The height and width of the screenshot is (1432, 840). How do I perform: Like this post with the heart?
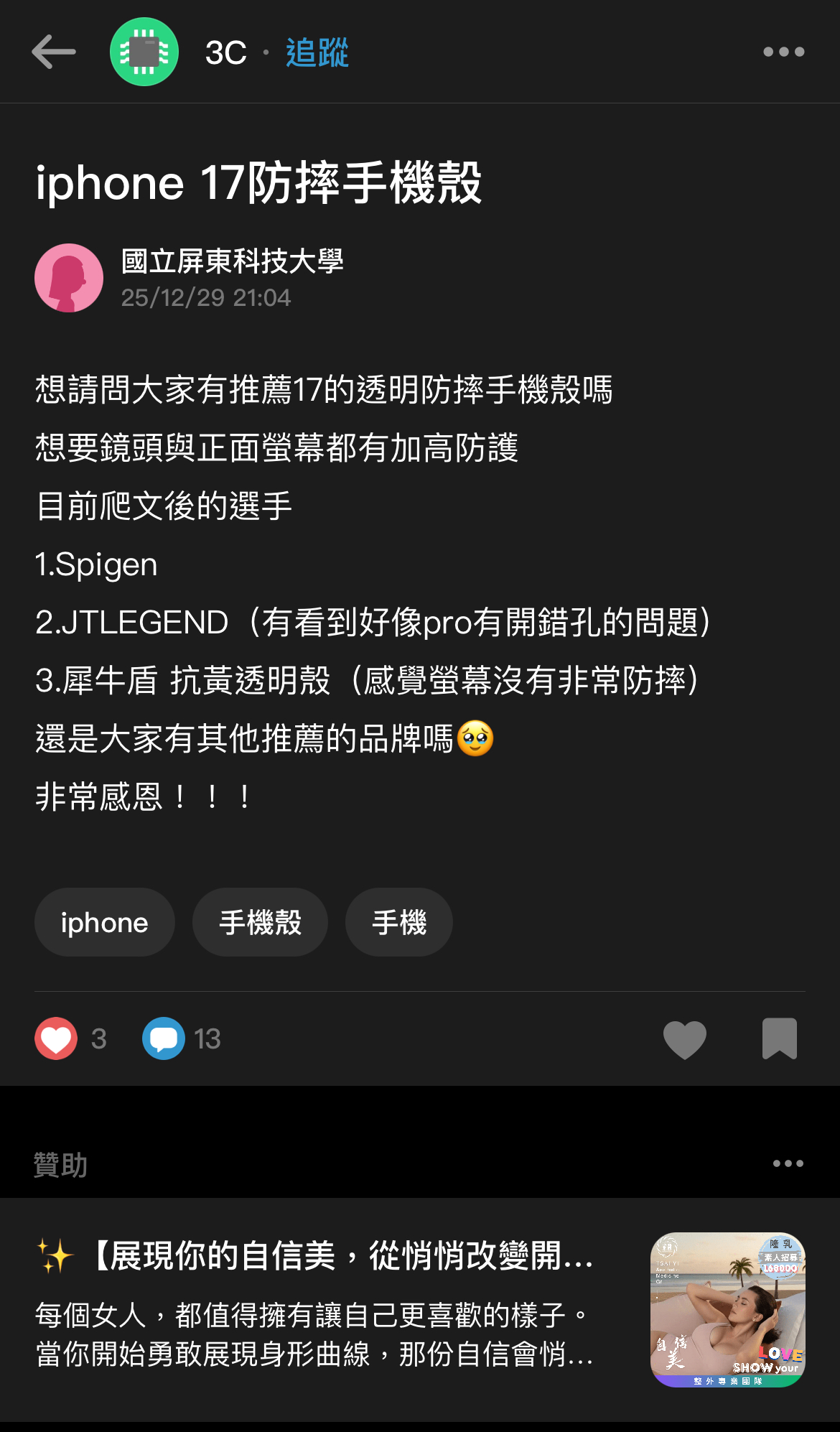[684, 1038]
